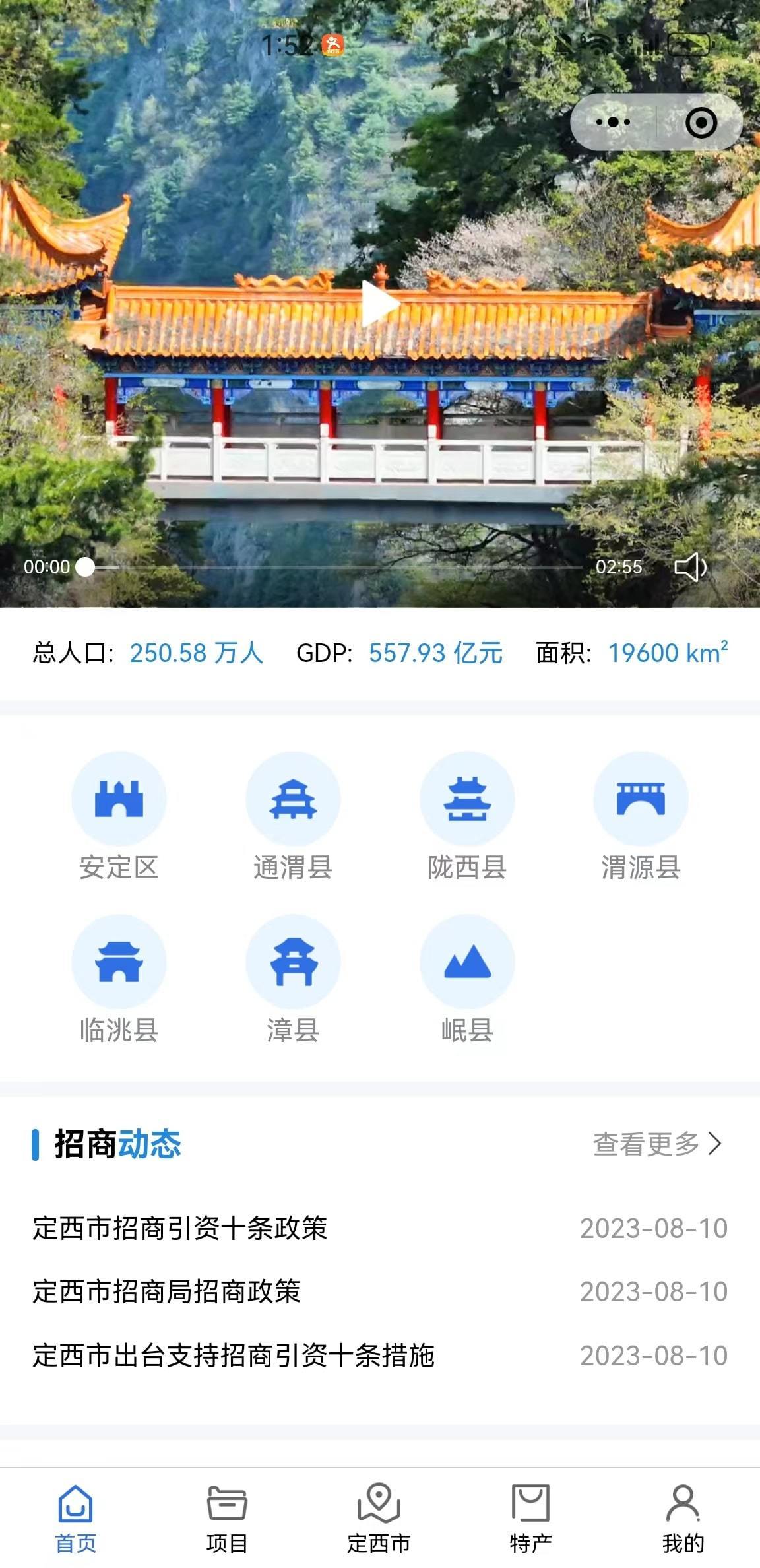Play the Dingxi promotional video

click(380, 304)
